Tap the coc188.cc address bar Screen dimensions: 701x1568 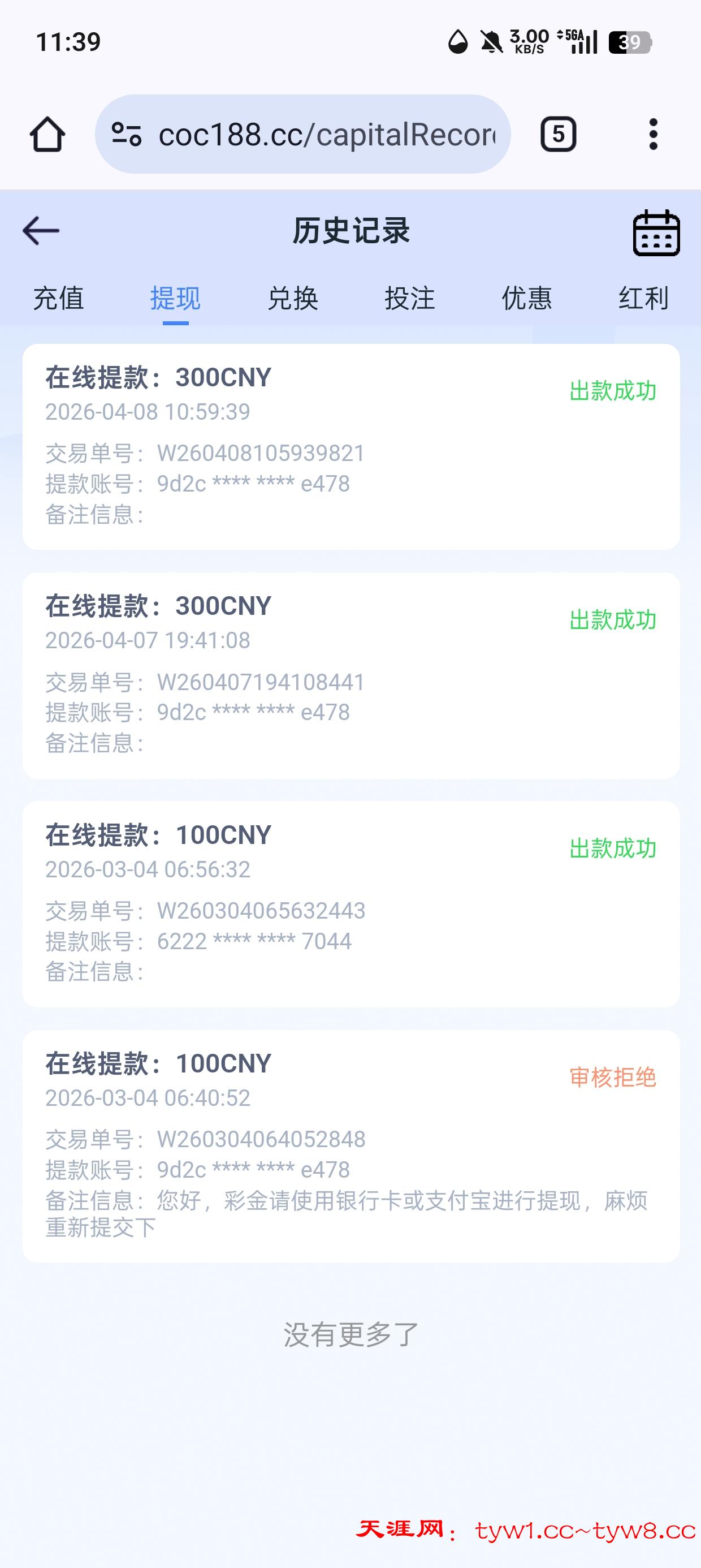pos(327,135)
